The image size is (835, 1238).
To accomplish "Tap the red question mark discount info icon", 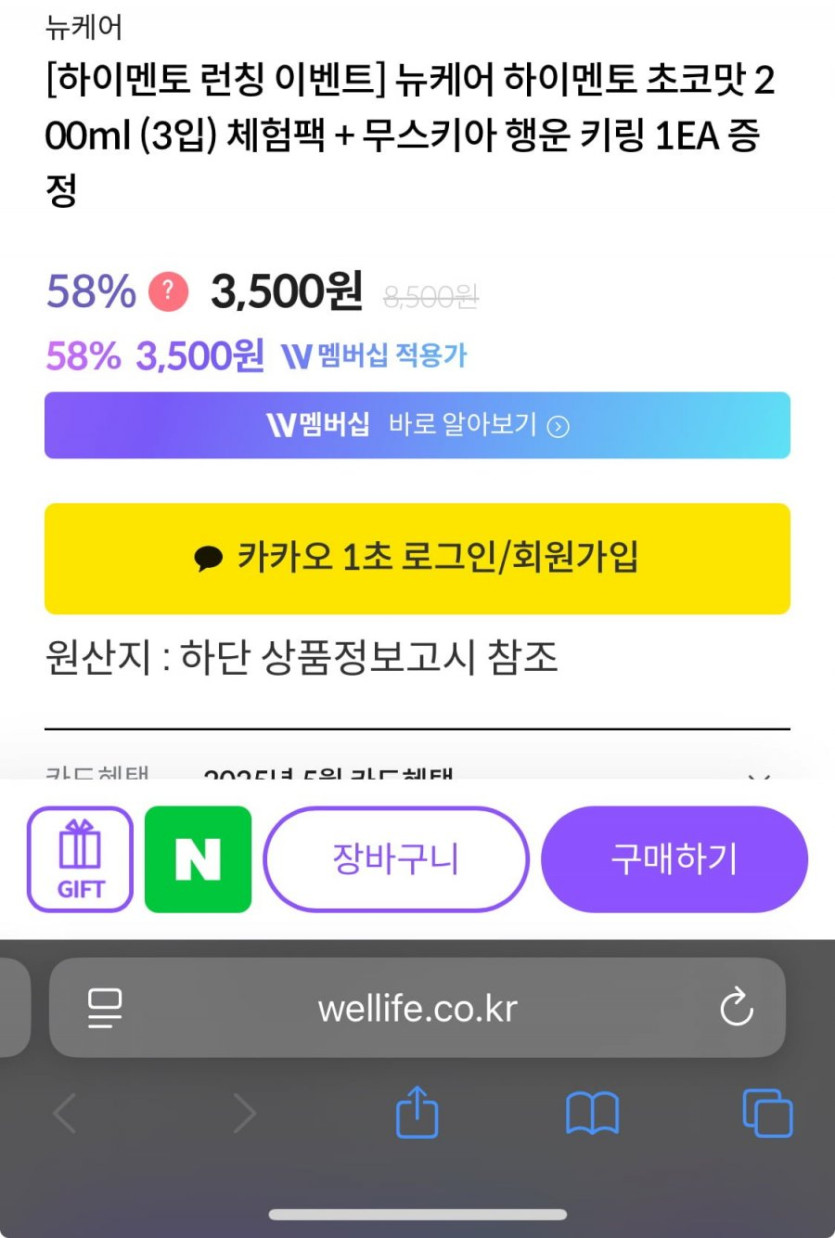I will coord(168,292).
